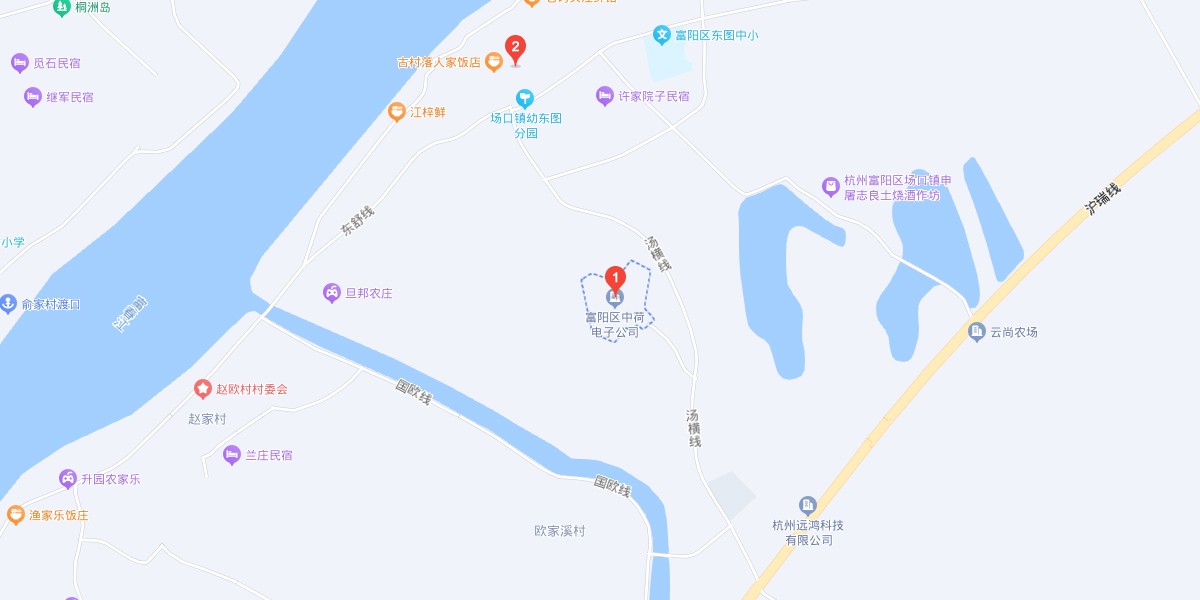Open 赵欧村村委会 marker details
This screenshot has width=1200, height=600.
(x=203, y=388)
